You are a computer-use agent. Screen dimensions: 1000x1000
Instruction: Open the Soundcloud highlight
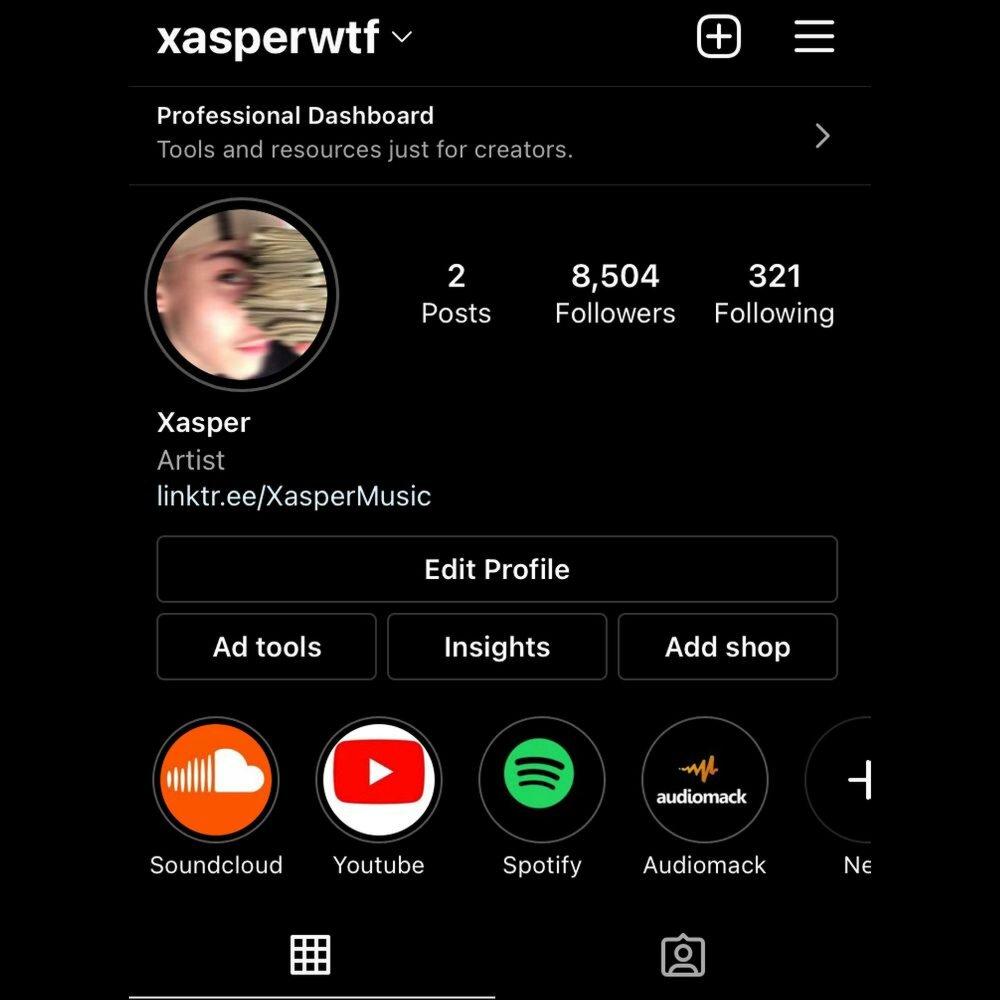pyautogui.click(x=216, y=779)
